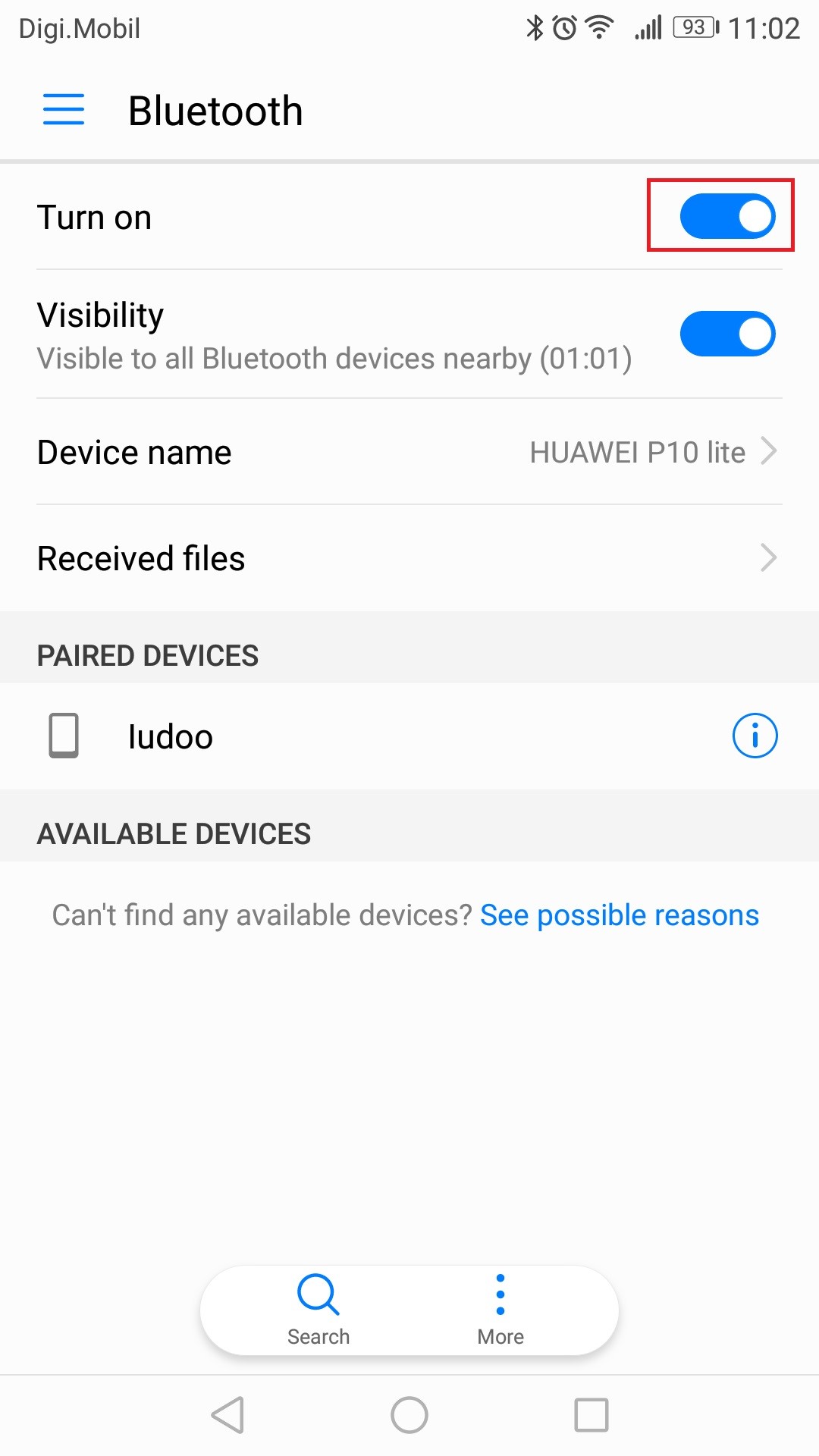The width and height of the screenshot is (819, 1456).
Task: Open Received files
Action: click(x=409, y=558)
